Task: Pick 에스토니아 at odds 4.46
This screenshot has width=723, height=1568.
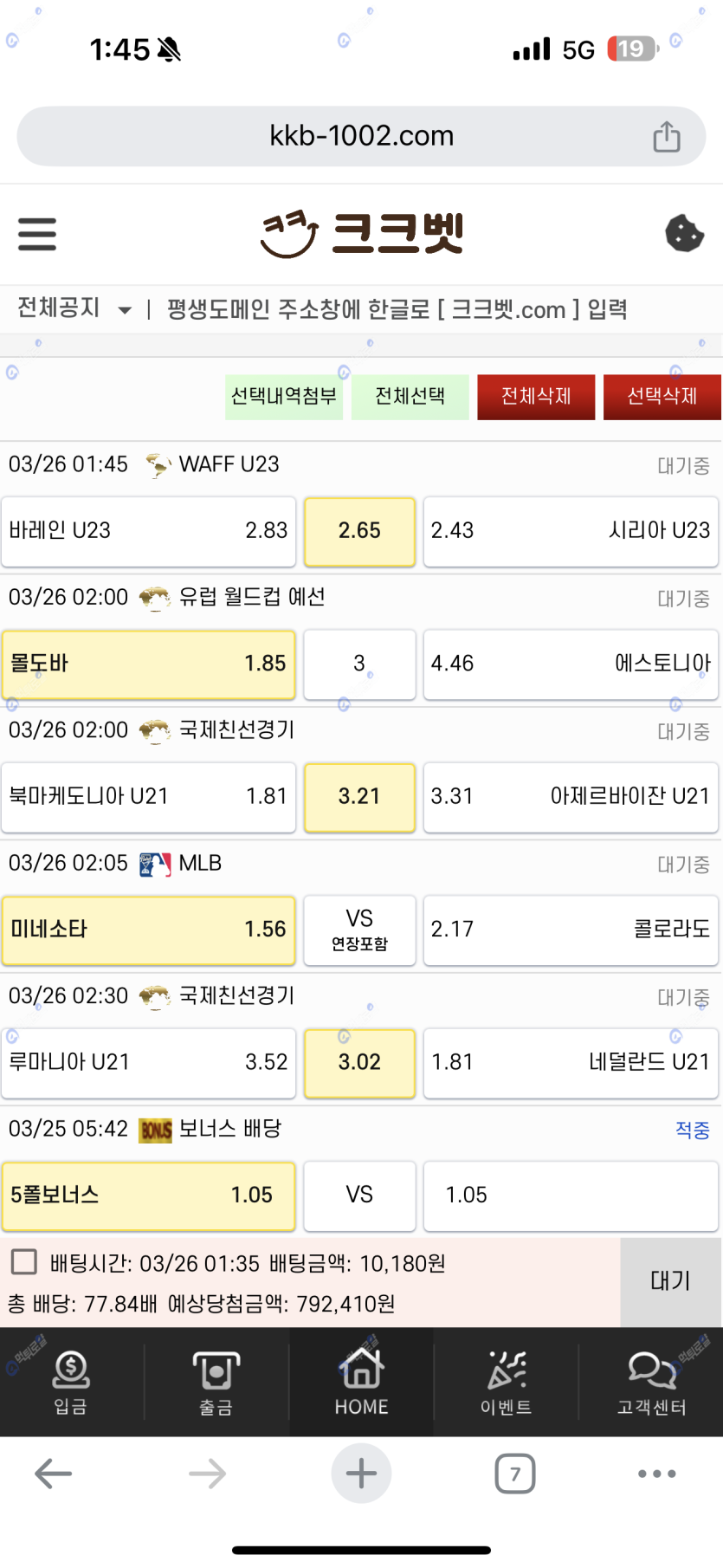Action: tap(570, 664)
